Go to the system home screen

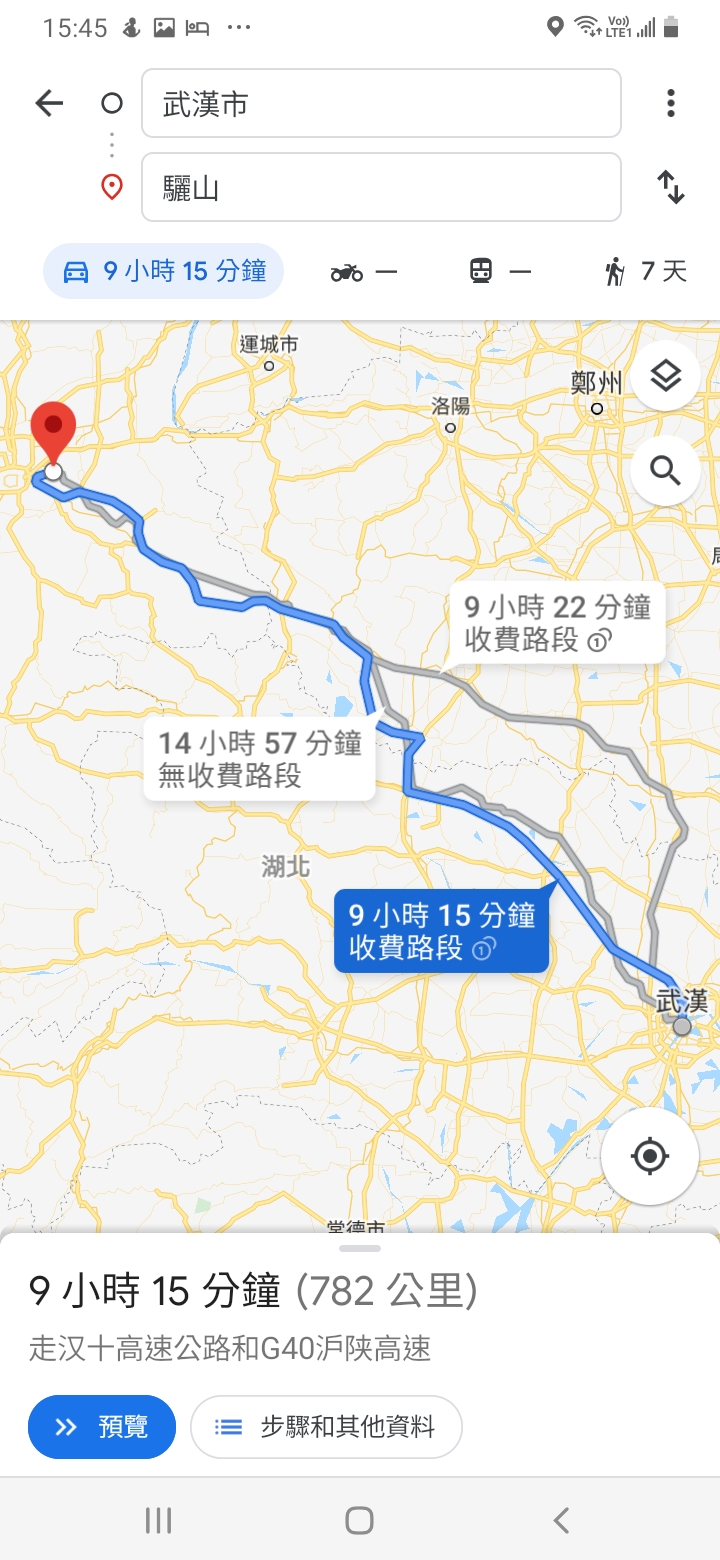pyautogui.click(x=359, y=1521)
